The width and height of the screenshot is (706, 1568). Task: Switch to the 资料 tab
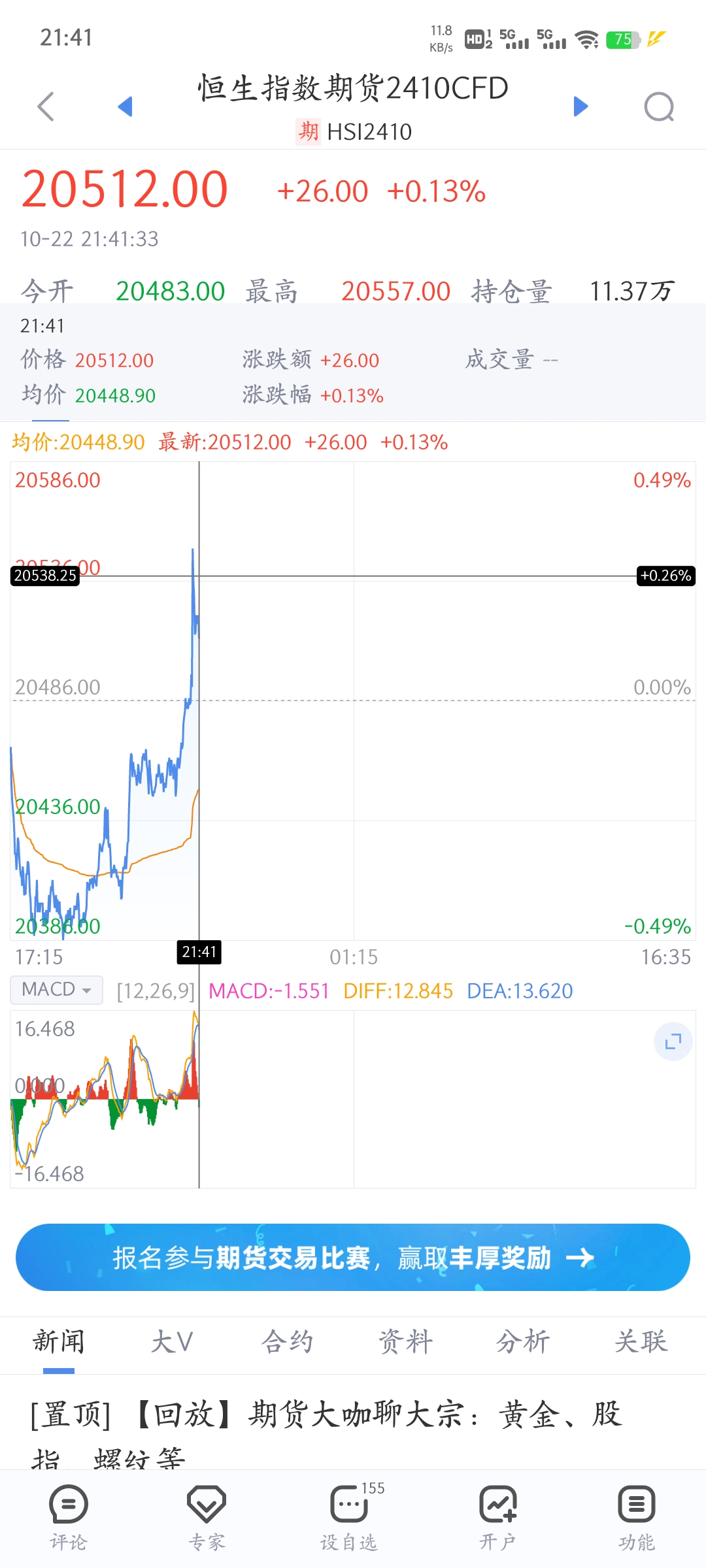pos(405,1341)
